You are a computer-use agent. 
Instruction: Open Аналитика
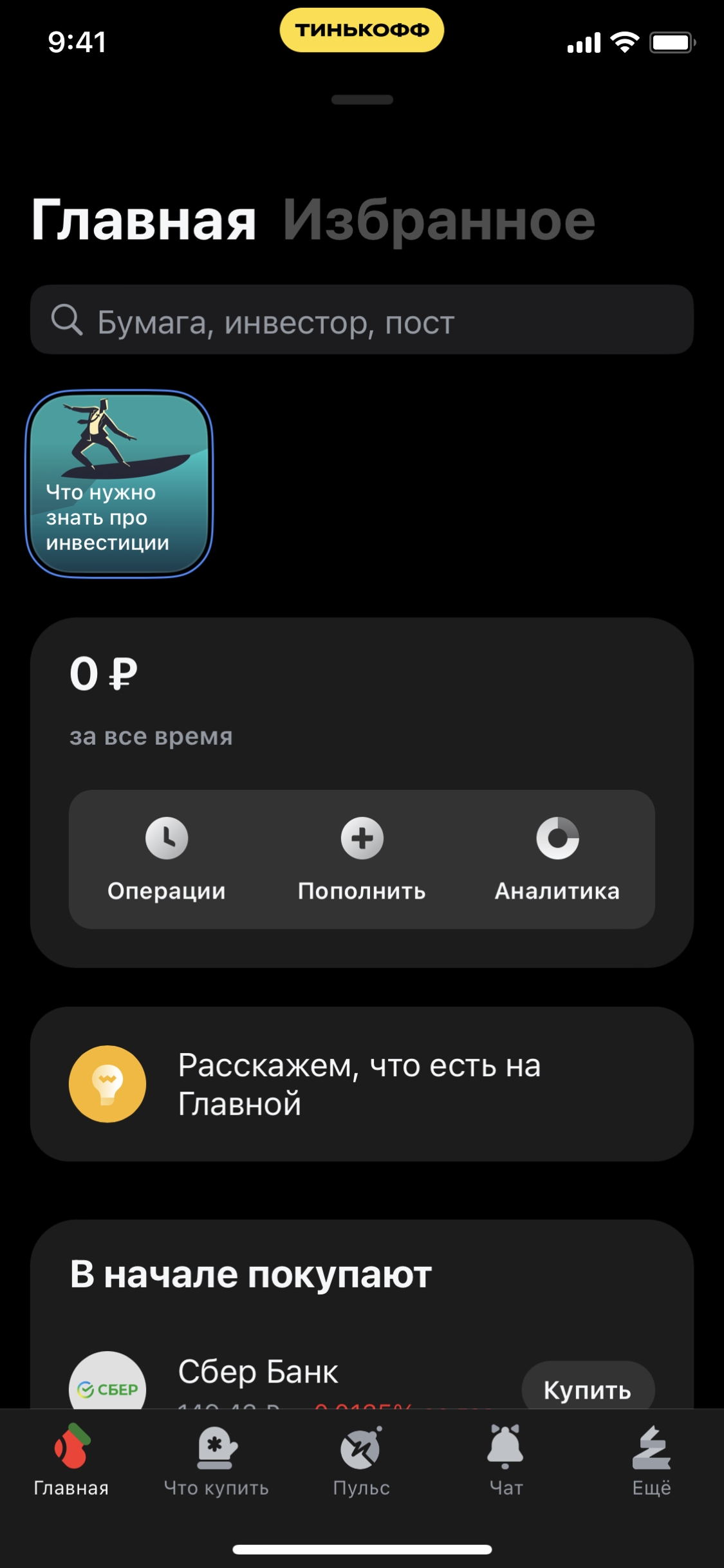557,859
